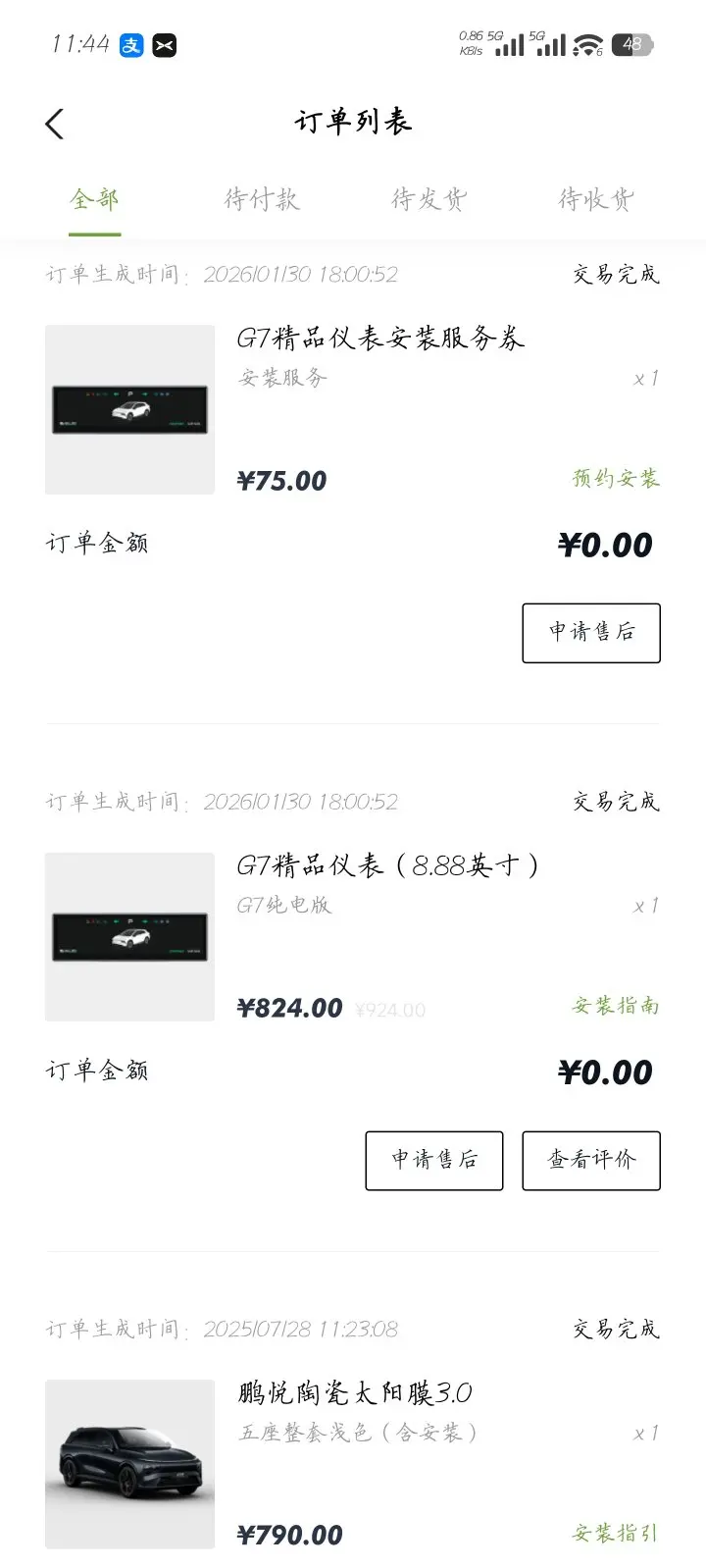The height and width of the screenshot is (1568, 706).
Task: Switch to the 全部 tab
Action: pyautogui.click(x=94, y=200)
